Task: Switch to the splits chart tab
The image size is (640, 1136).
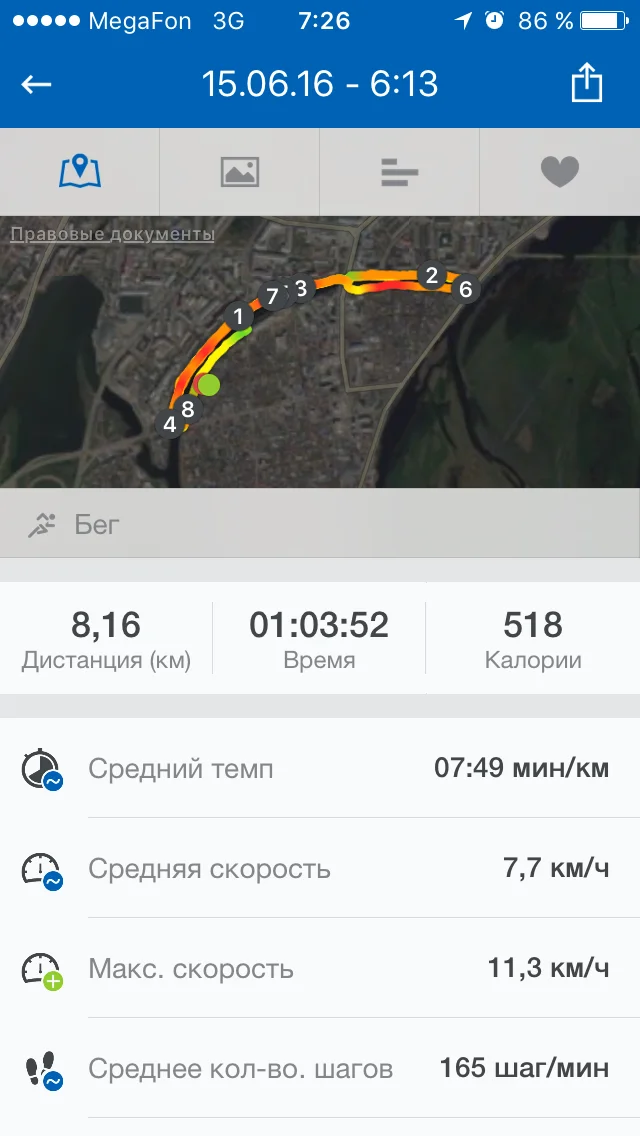Action: (399, 172)
